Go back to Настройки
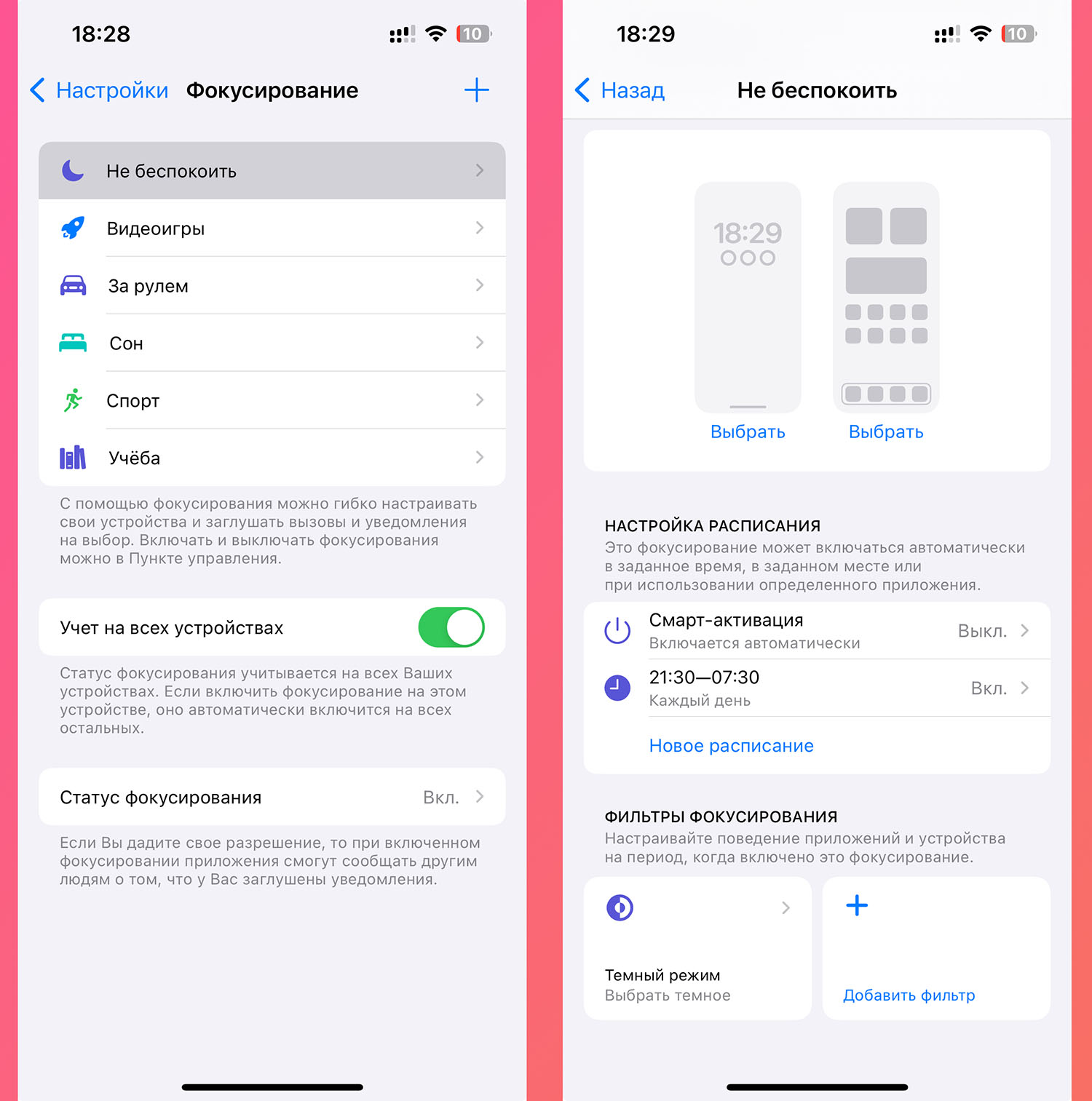 click(x=100, y=90)
